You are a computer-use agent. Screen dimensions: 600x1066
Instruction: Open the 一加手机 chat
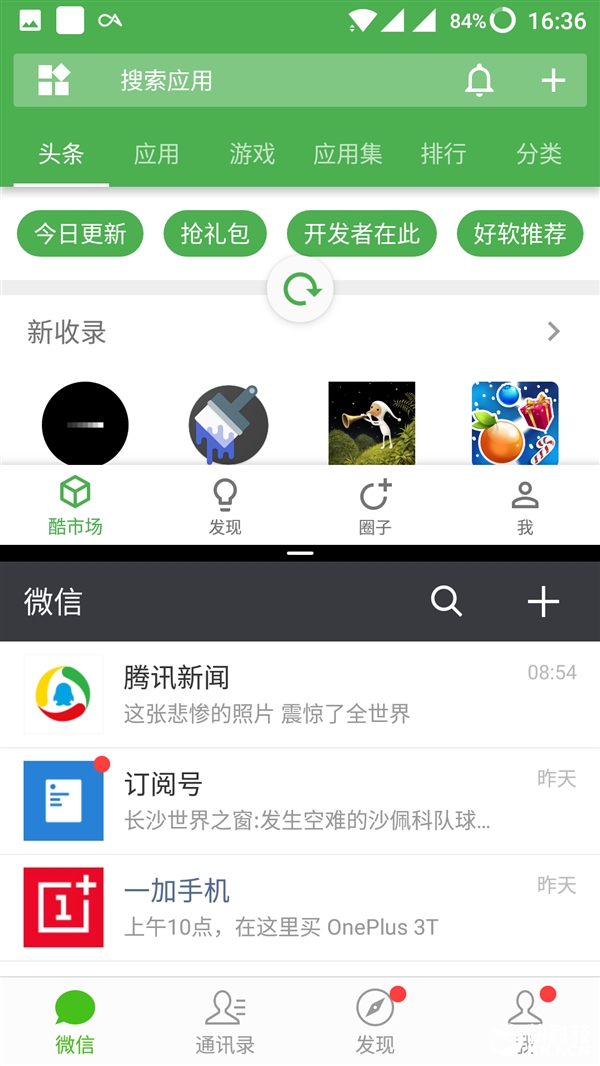pyautogui.click(x=300, y=907)
